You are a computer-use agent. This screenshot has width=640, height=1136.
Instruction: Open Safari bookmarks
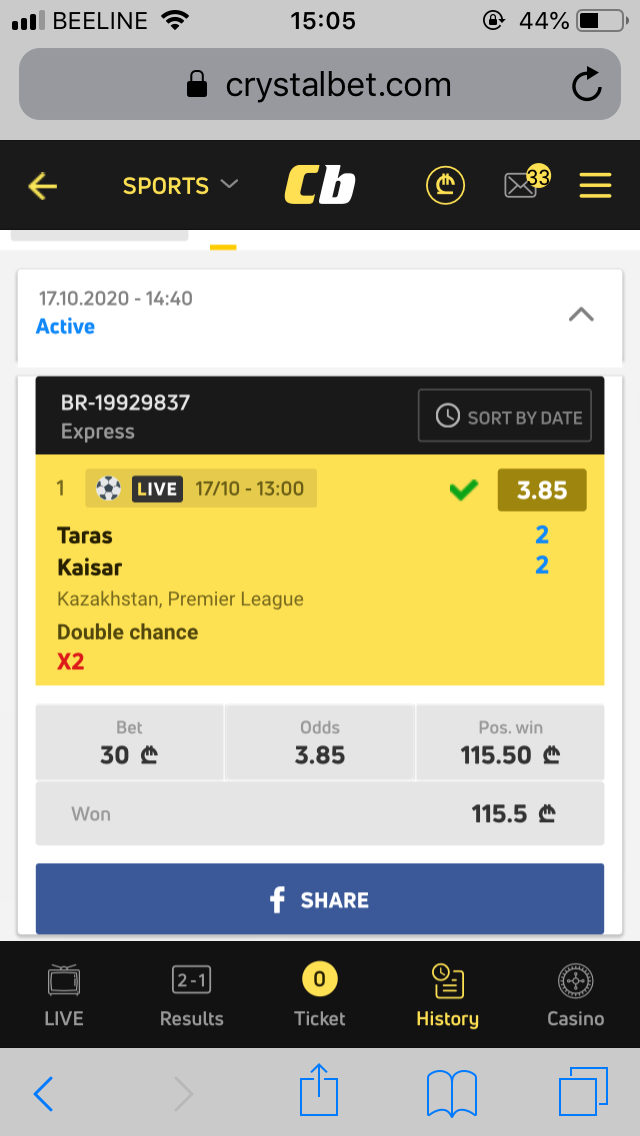pyautogui.click(x=451, y=1092)
